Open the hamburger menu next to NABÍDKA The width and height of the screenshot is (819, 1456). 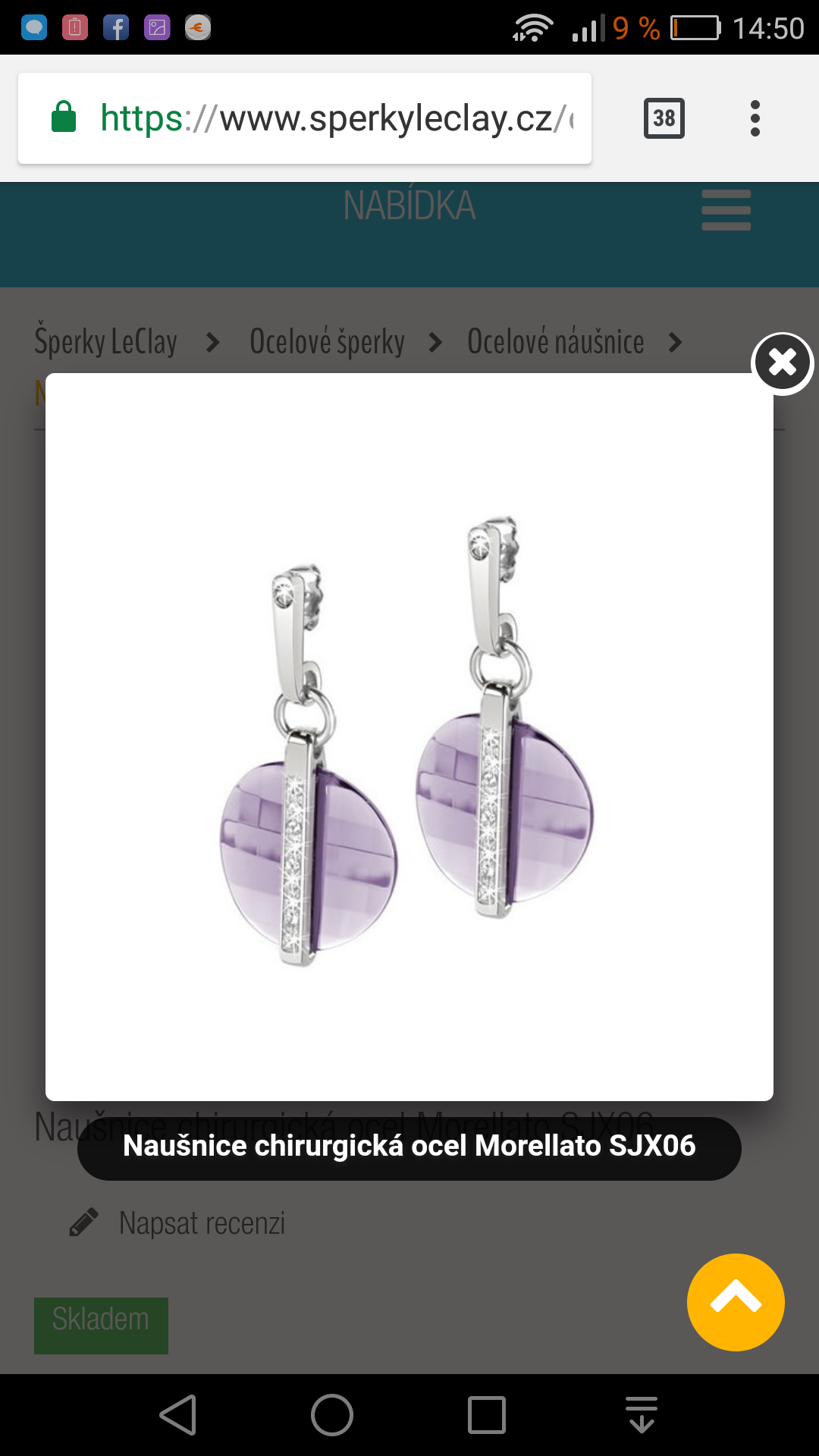click(726, 210)
